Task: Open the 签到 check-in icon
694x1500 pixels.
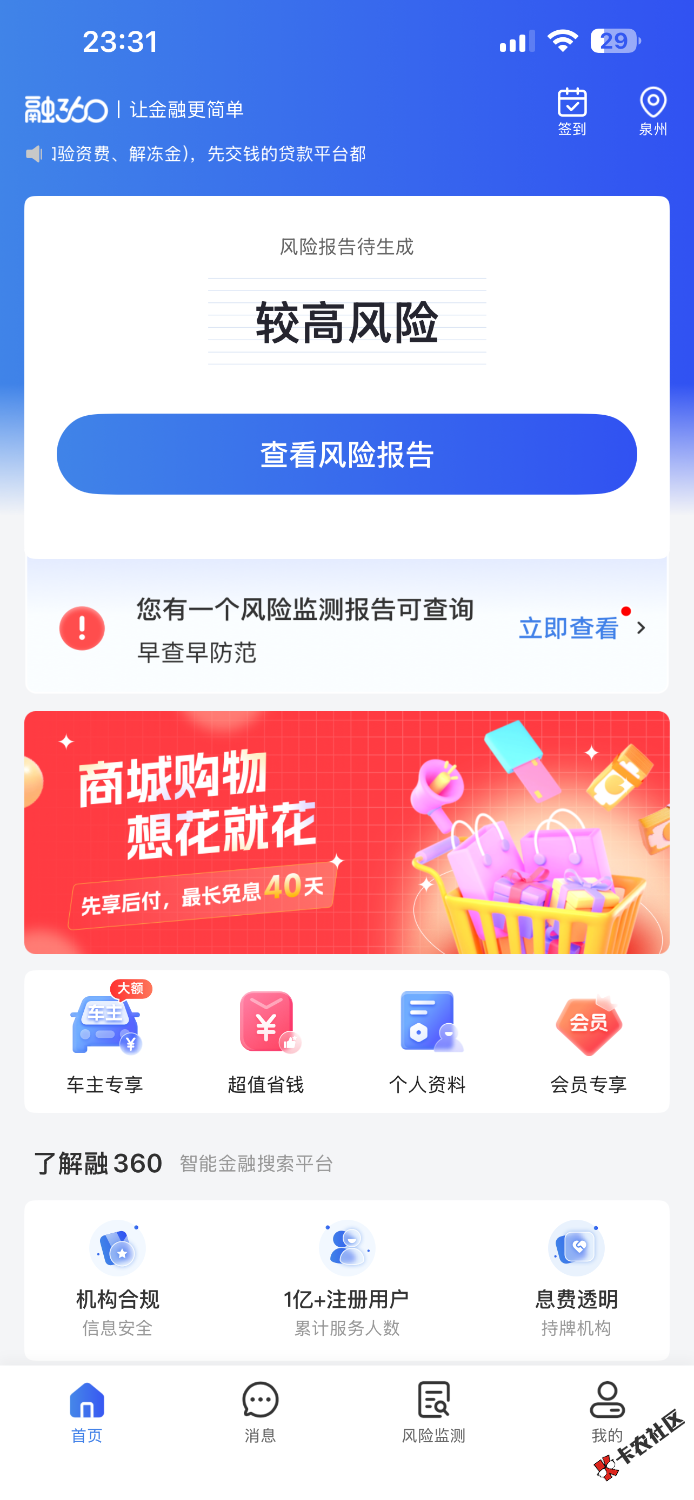Action: coord(572,110)
